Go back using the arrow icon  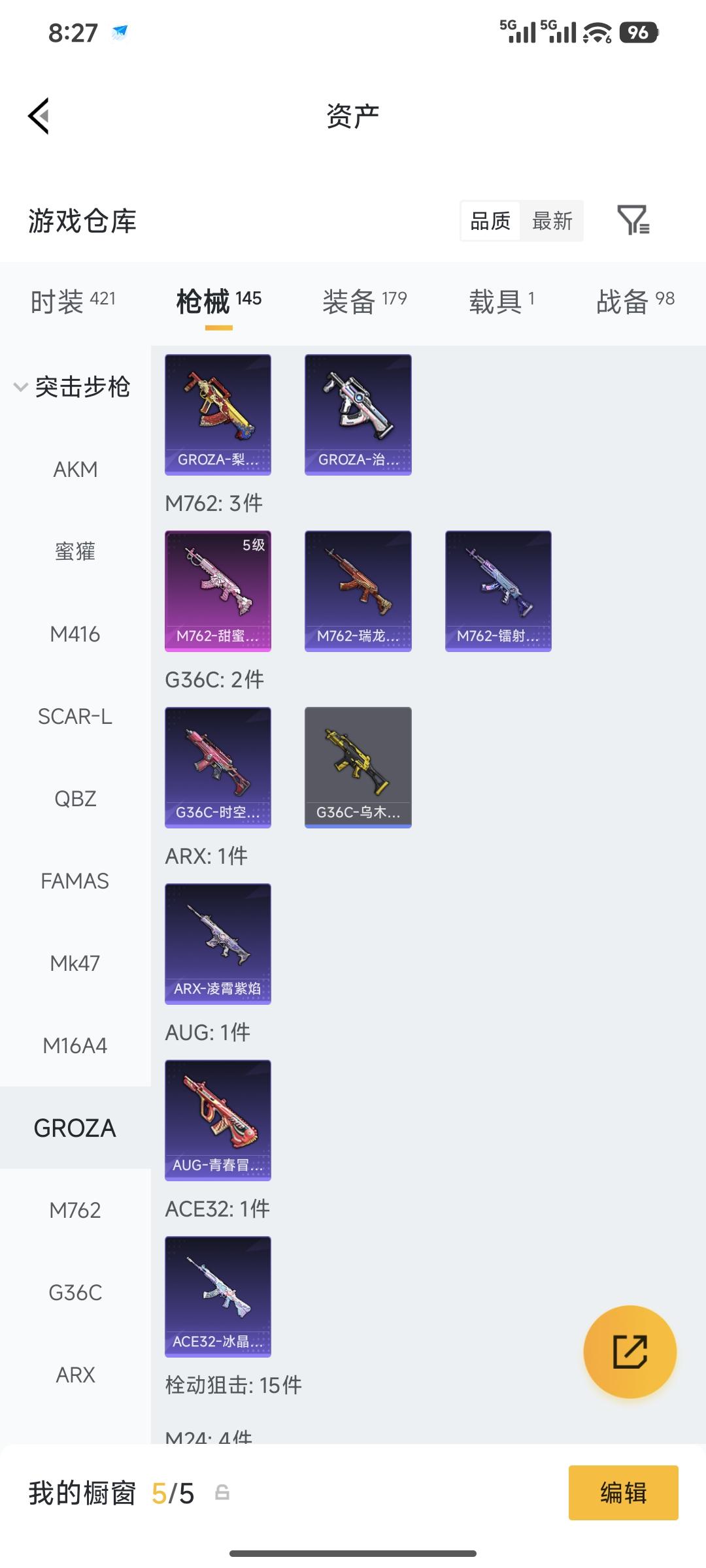(39, 116)
